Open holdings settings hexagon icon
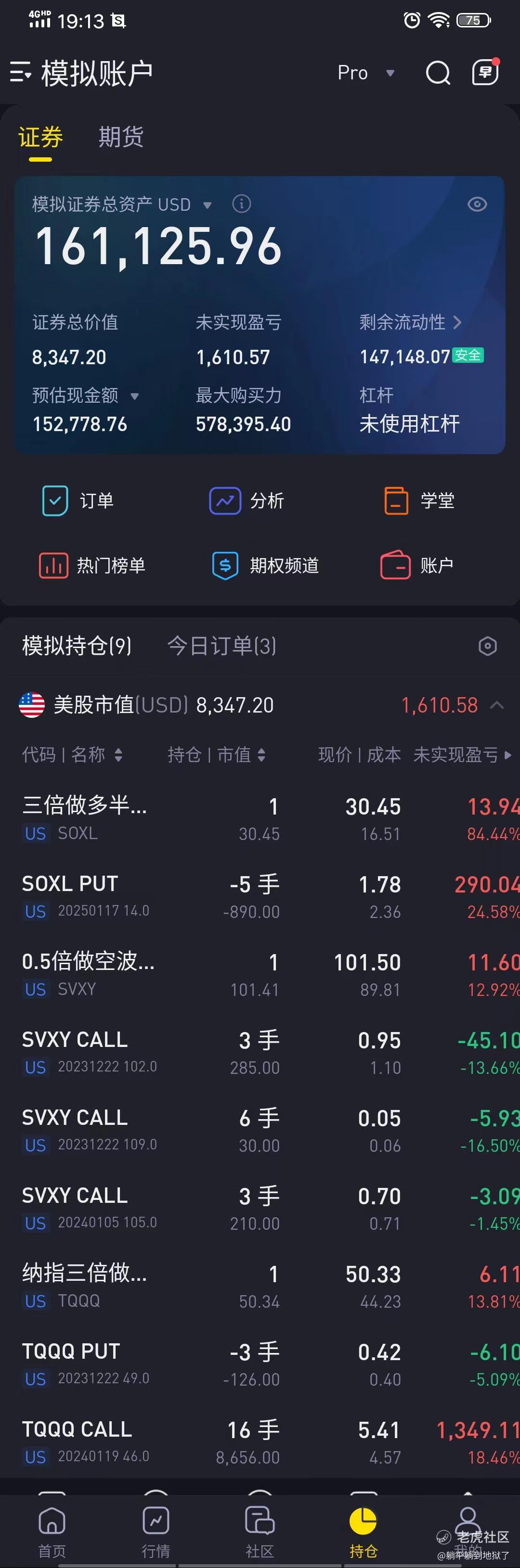This screenshot has height=1568, width=520. pyautogui.click(x=488, y=646)
